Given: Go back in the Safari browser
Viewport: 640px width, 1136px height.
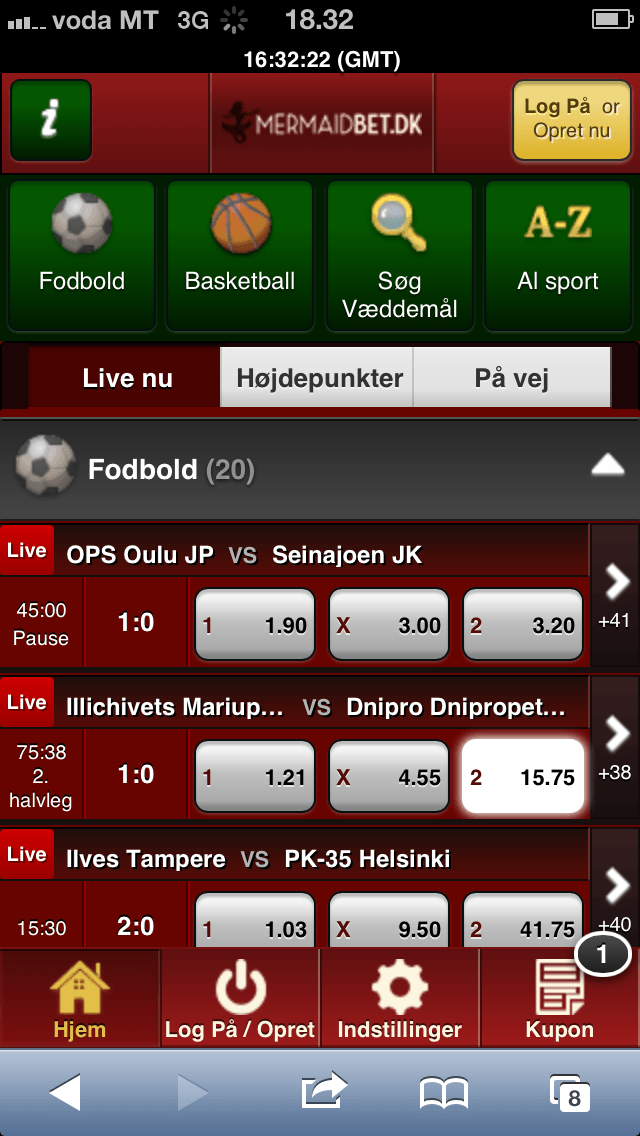Looking at the screenshot, I should (x=65, y=1092).
